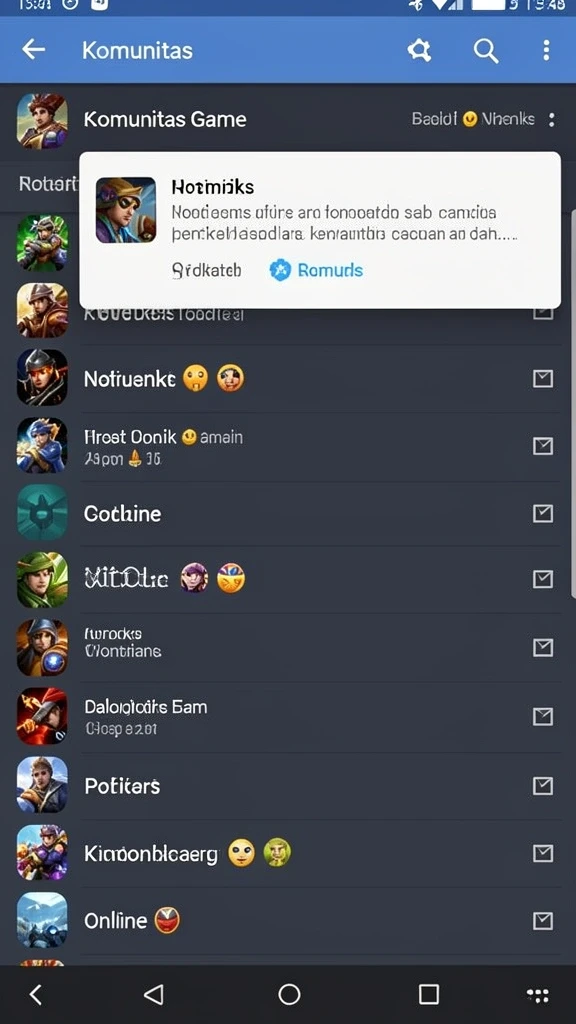Open the app bar overflow menu
Screen dimensions: 576x1024
(546, 50)
